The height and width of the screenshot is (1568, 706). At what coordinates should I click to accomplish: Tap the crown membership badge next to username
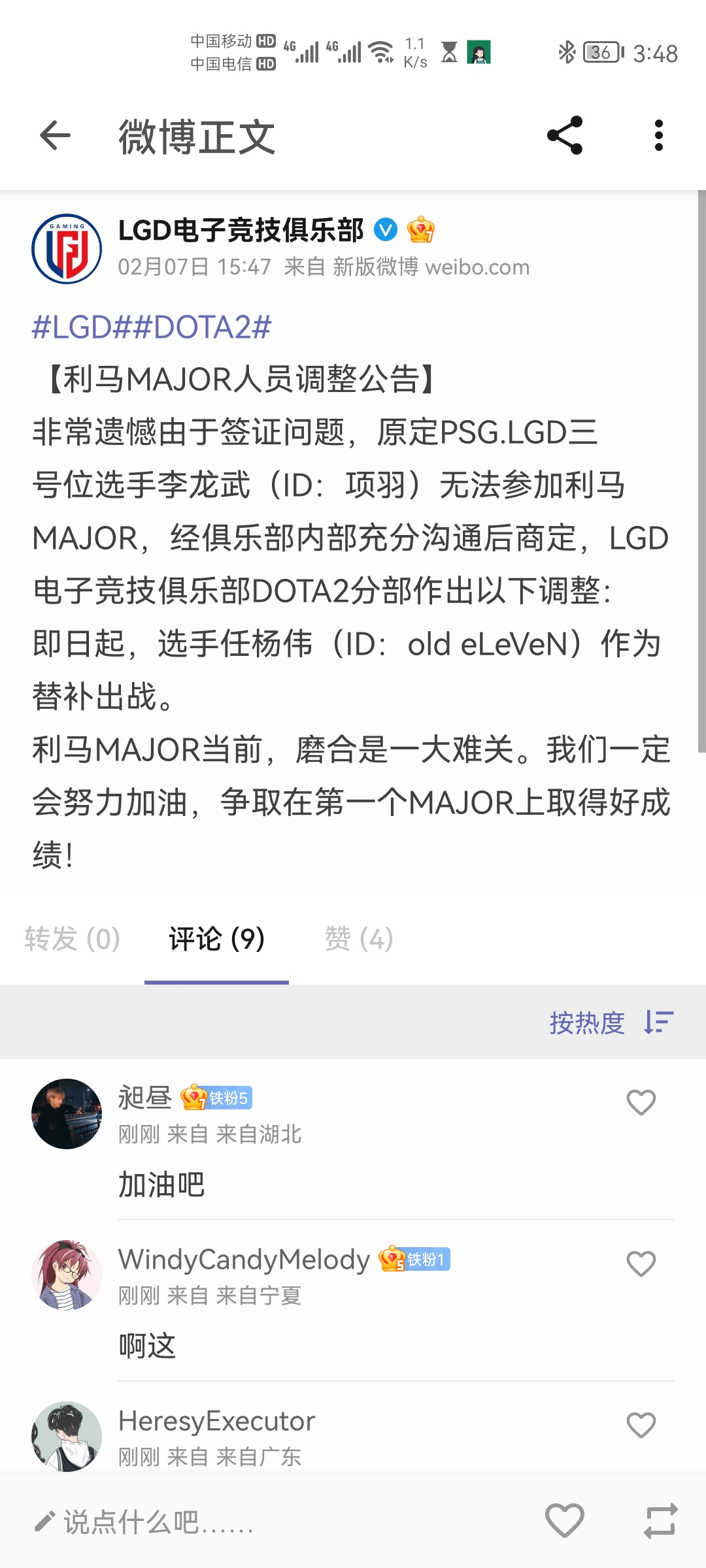[423, 230]
